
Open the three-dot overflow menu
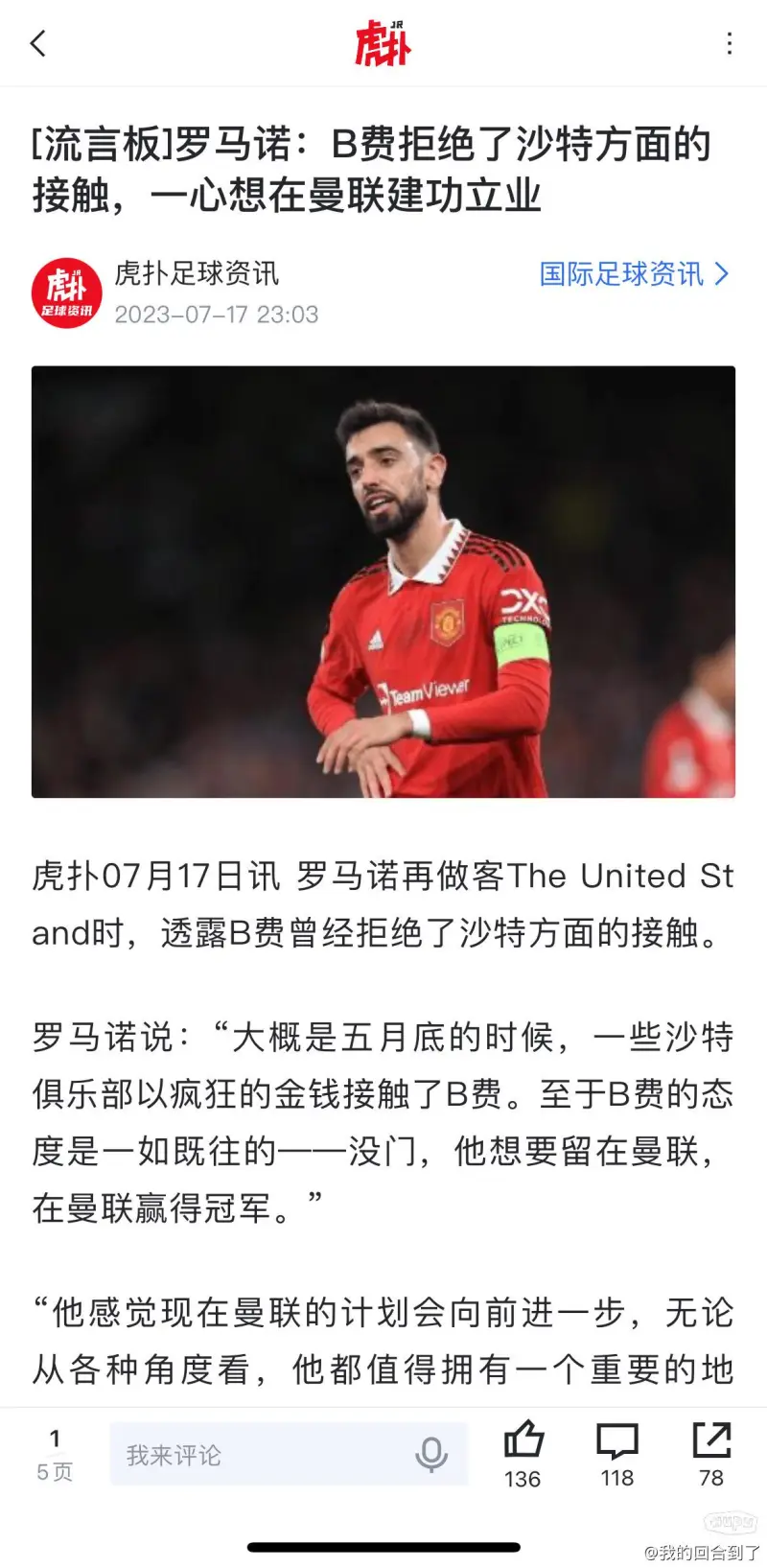point(730,43)
